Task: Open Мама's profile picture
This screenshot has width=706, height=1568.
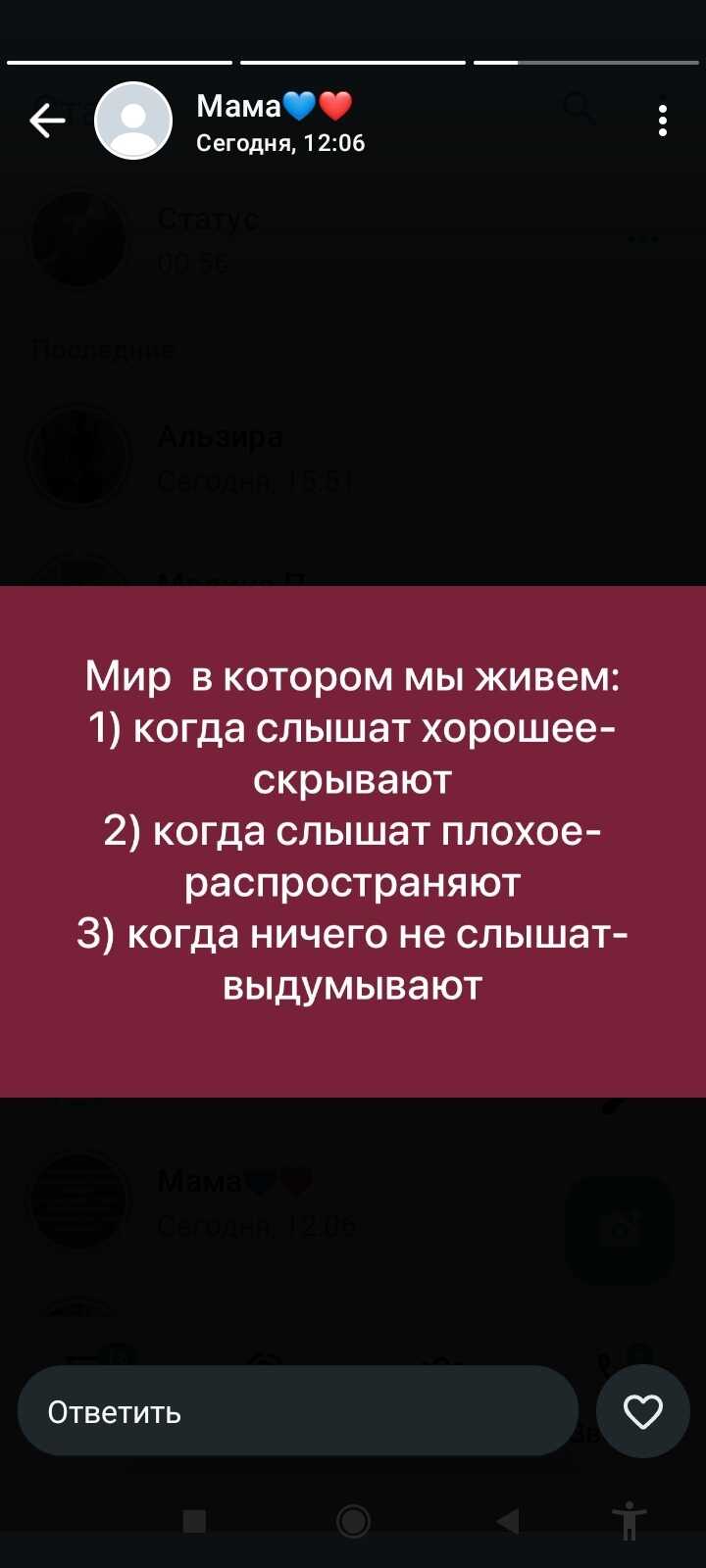Action: (133, 121)
